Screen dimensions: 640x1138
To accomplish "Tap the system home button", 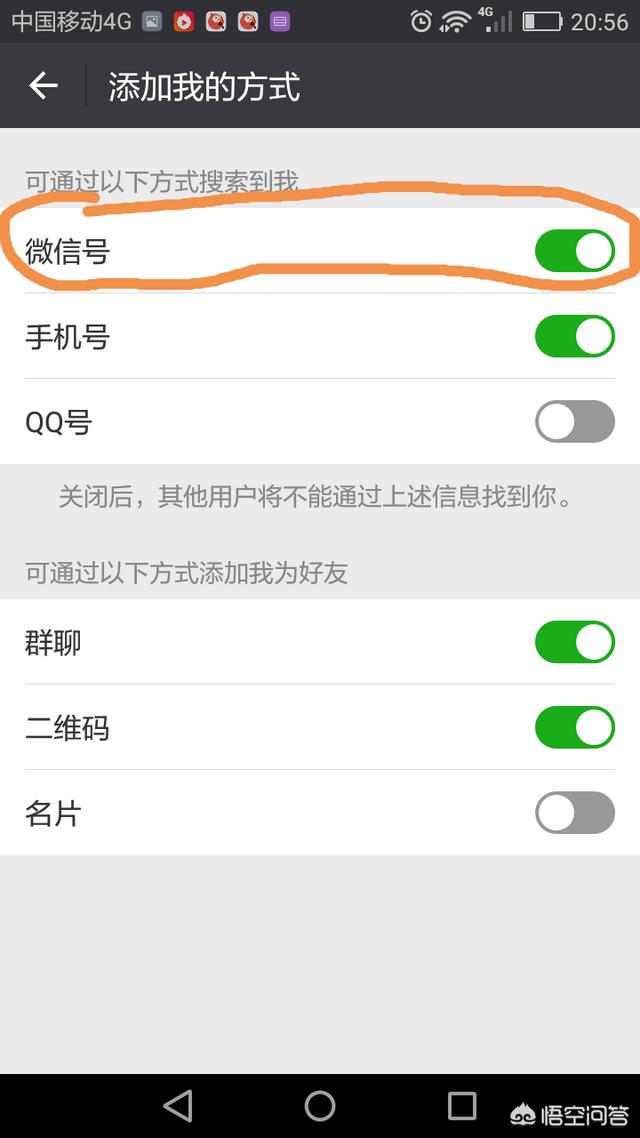I will tap(320, 1106).
